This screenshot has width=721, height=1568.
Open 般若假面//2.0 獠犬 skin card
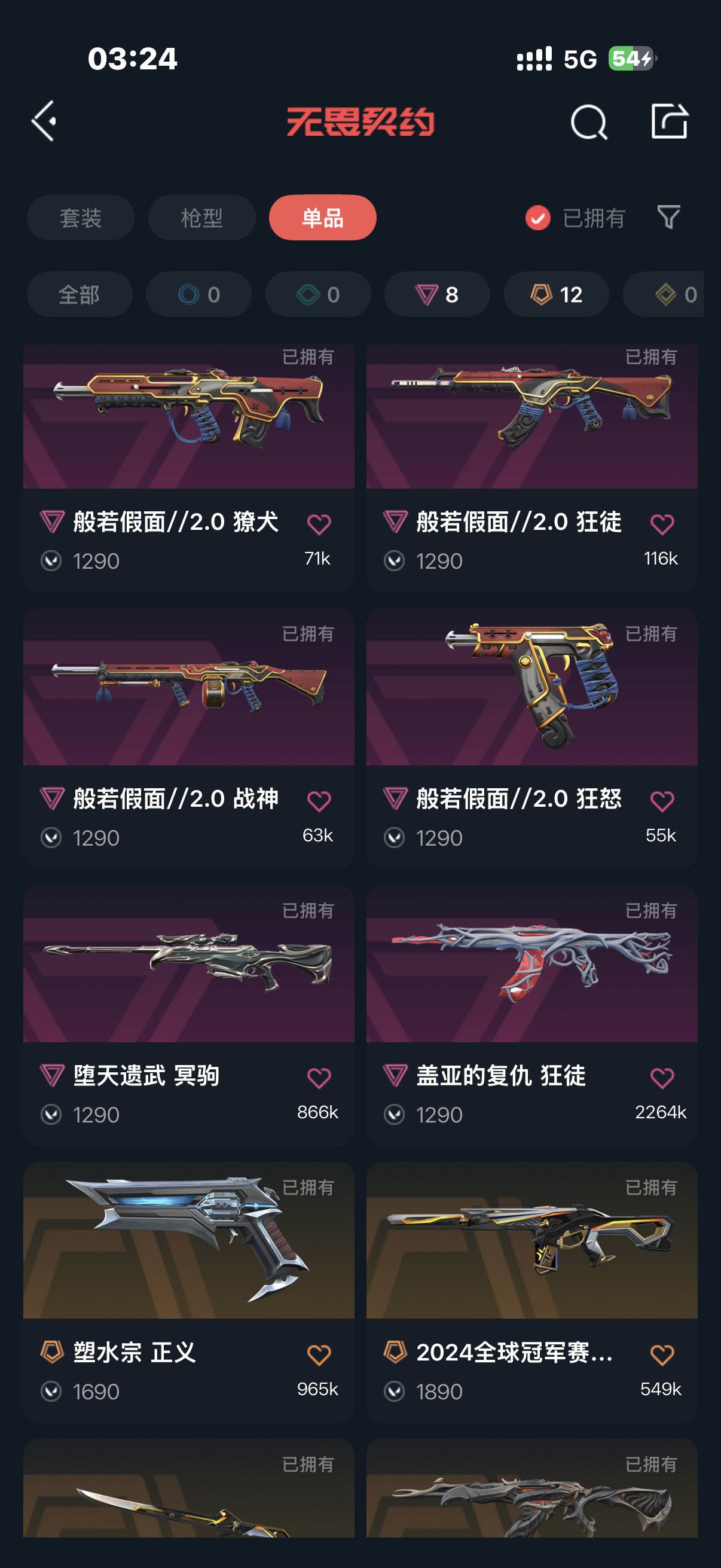click(188, 426)
